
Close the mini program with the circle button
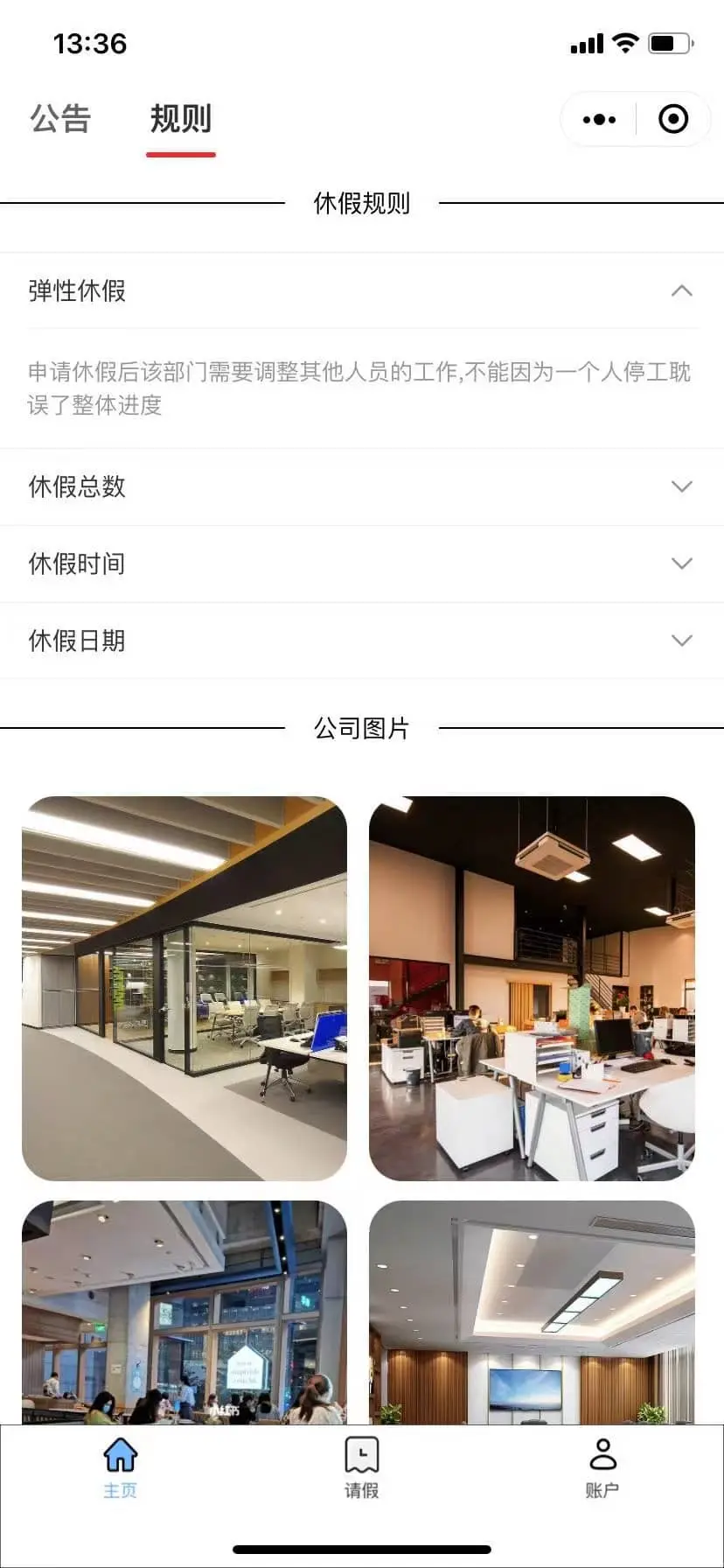672,120
